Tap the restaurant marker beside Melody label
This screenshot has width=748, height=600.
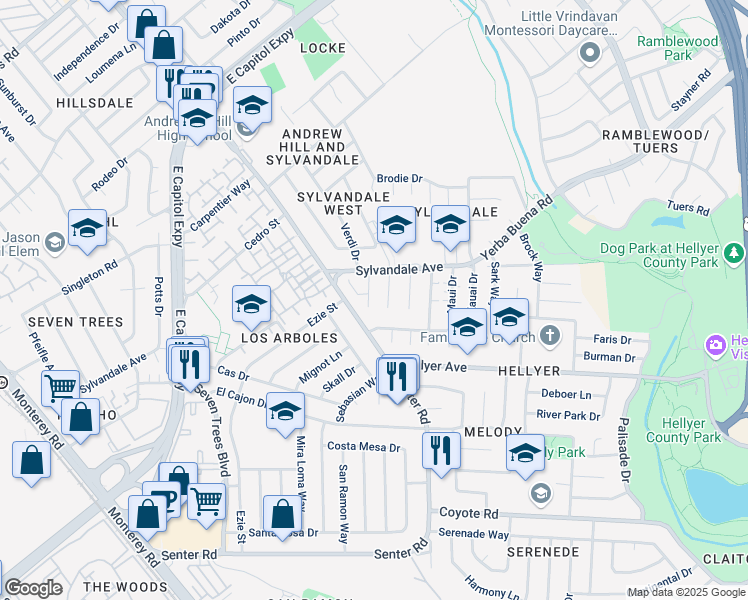click(441, 449)
